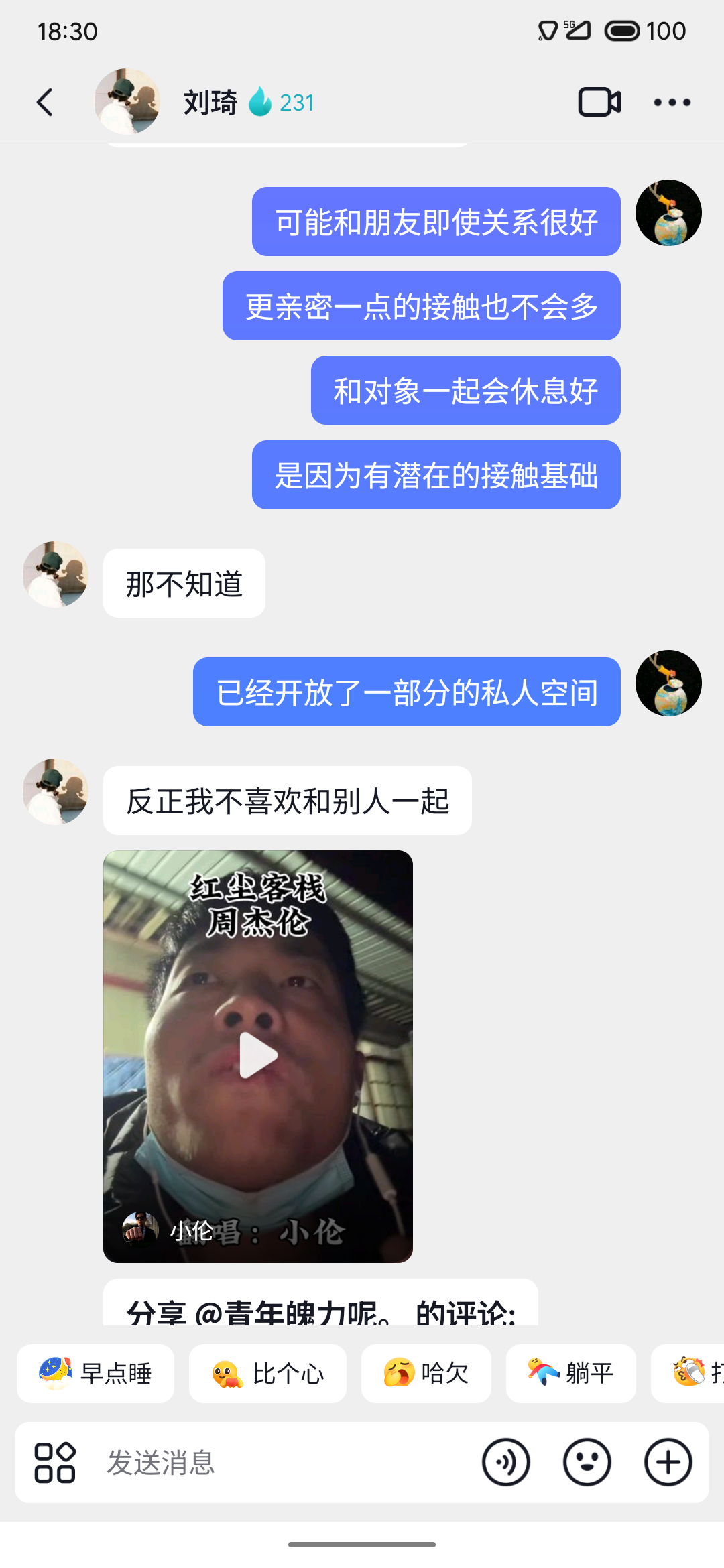This screenshot has width=724, height=1568.
Task: Open the emoji picker
Action: [x=587, y=1462]
